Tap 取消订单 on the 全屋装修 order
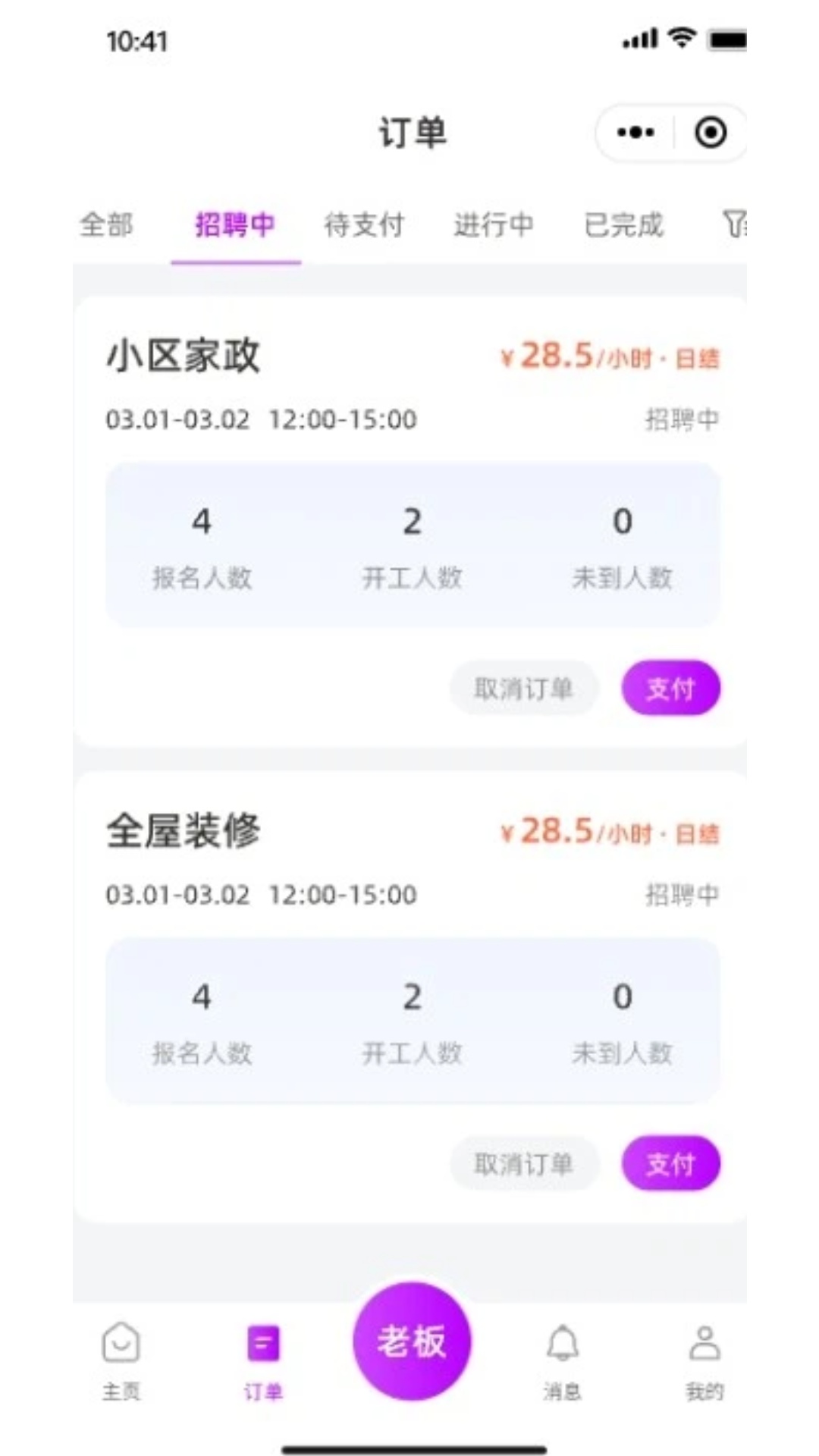Screen dimensions: 819x1456 pyautogui.click(x=524, y=1165)
